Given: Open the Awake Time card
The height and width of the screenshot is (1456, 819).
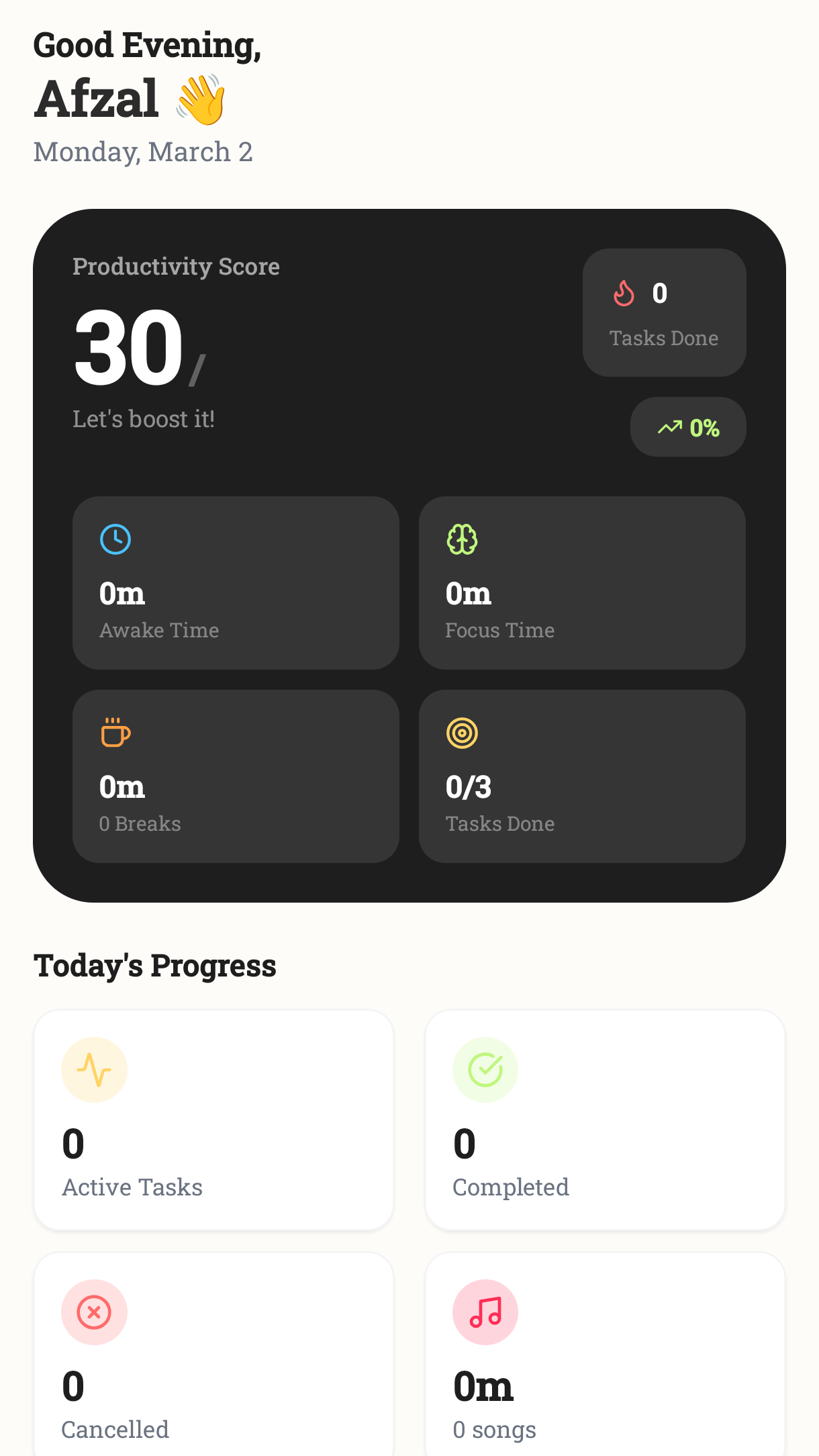Looking at the screenshot, I should [x=236, y=583].
